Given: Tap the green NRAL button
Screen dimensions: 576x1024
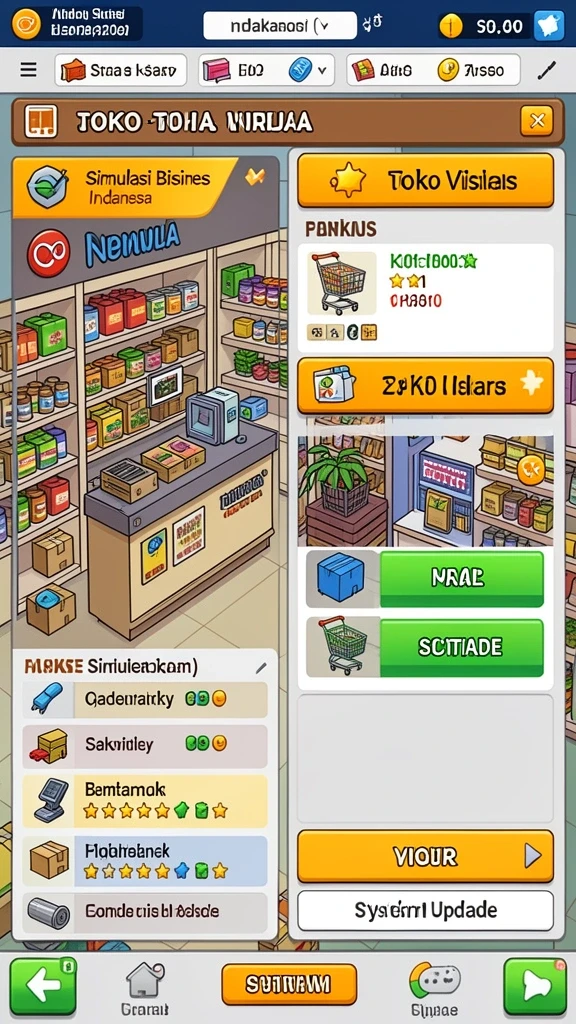Looking at the screenshot, I should coord(461,579).
